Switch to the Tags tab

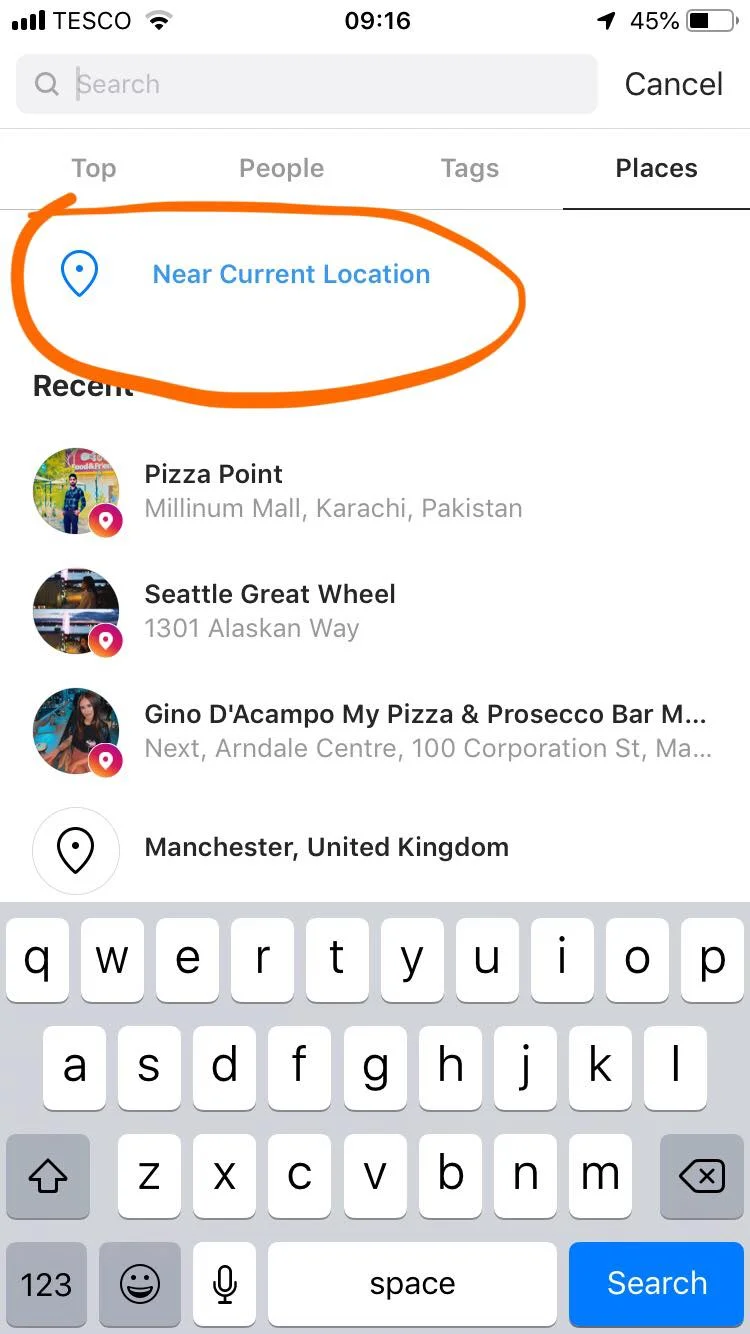click(469, 168)
